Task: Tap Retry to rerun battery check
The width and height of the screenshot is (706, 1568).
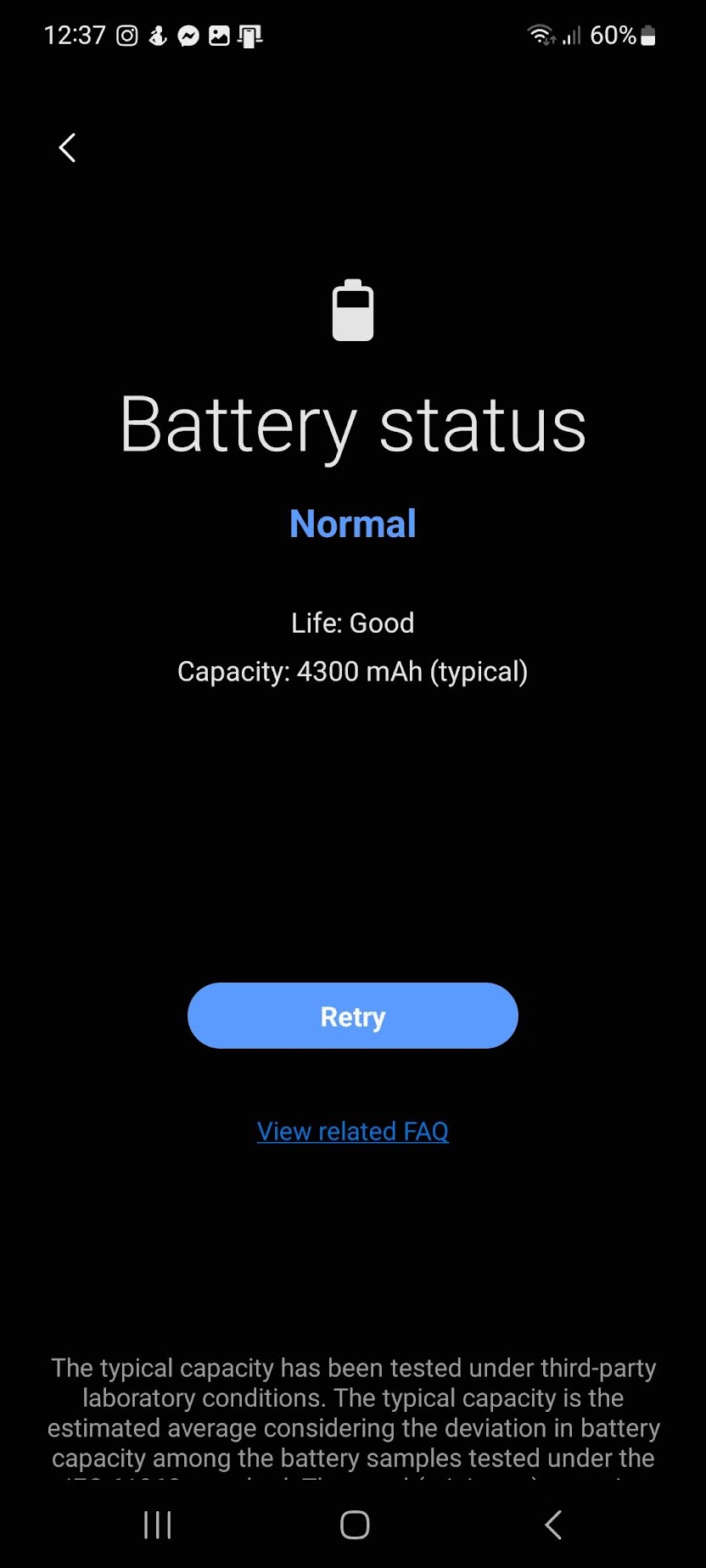Action: coord(353,1016)
